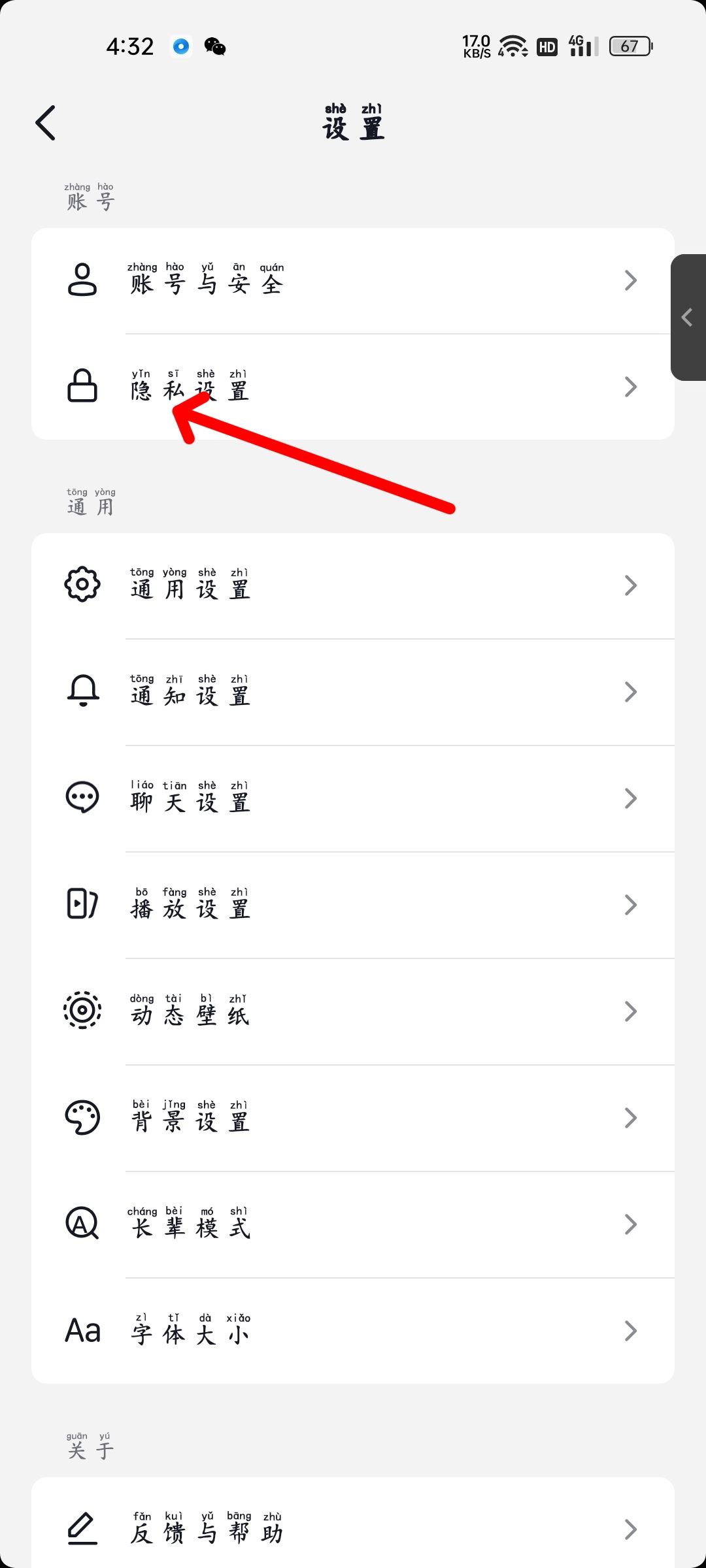Tap the dotted circle icon for 动态壁纸
The height and width of the screenshot is (1568, 706).
(82, 1011)
